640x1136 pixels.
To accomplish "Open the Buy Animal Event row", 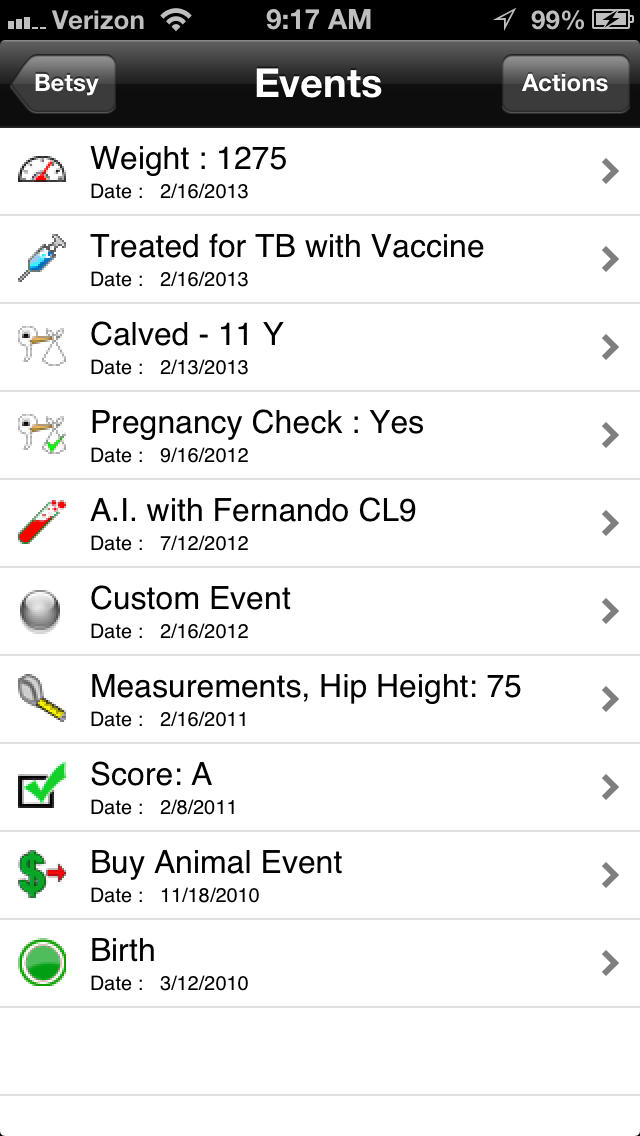I will point(320,875).
